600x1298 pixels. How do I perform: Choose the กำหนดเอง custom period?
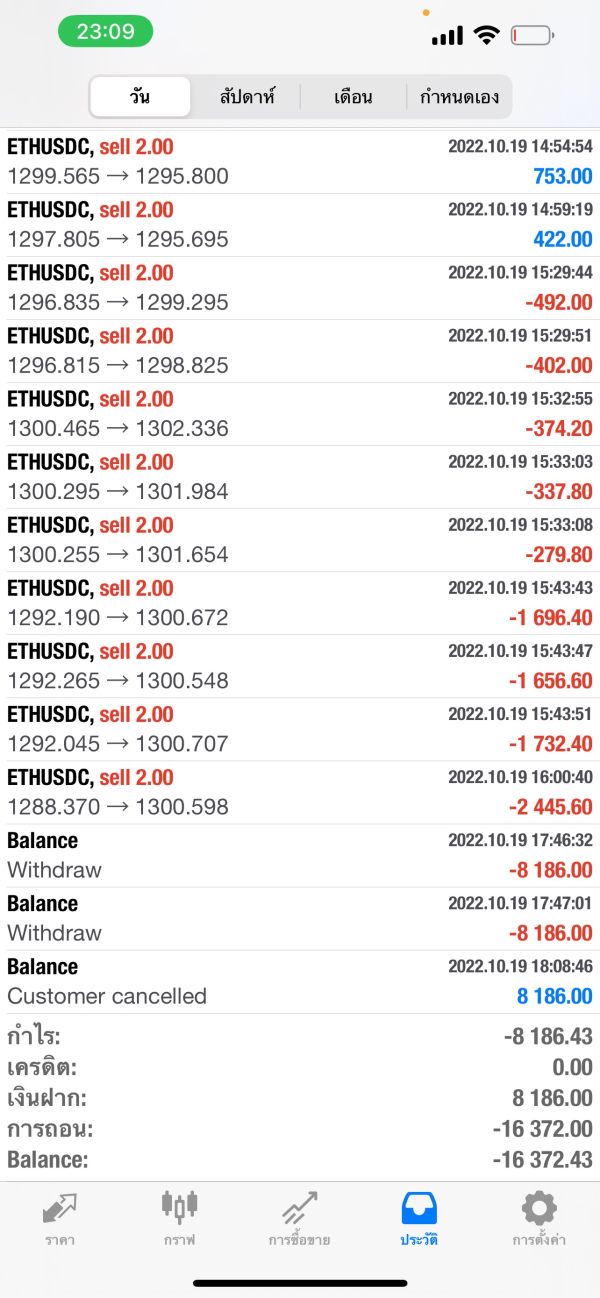point(459,97)
